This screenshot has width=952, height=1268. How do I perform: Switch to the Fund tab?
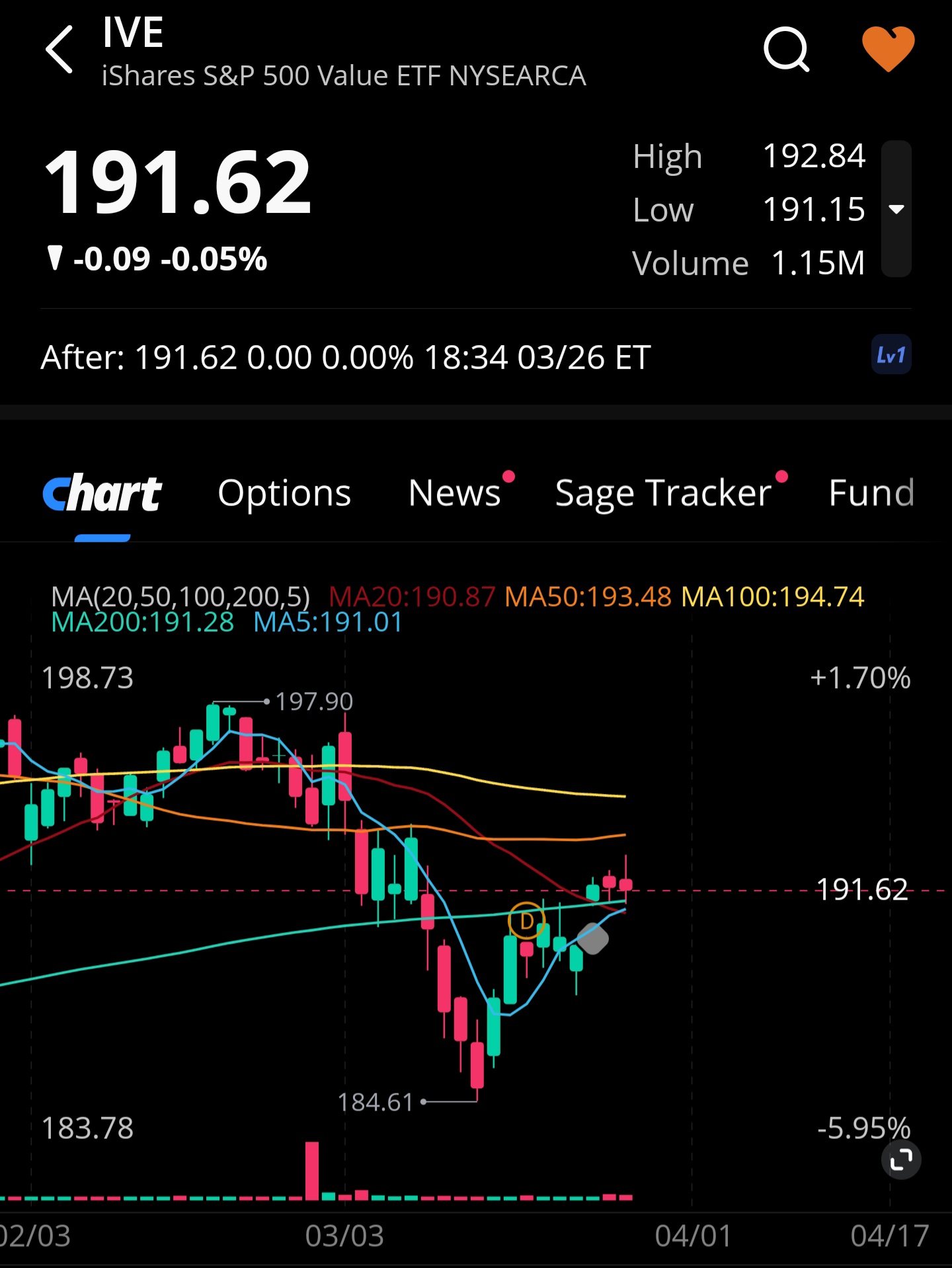[871, 493]
